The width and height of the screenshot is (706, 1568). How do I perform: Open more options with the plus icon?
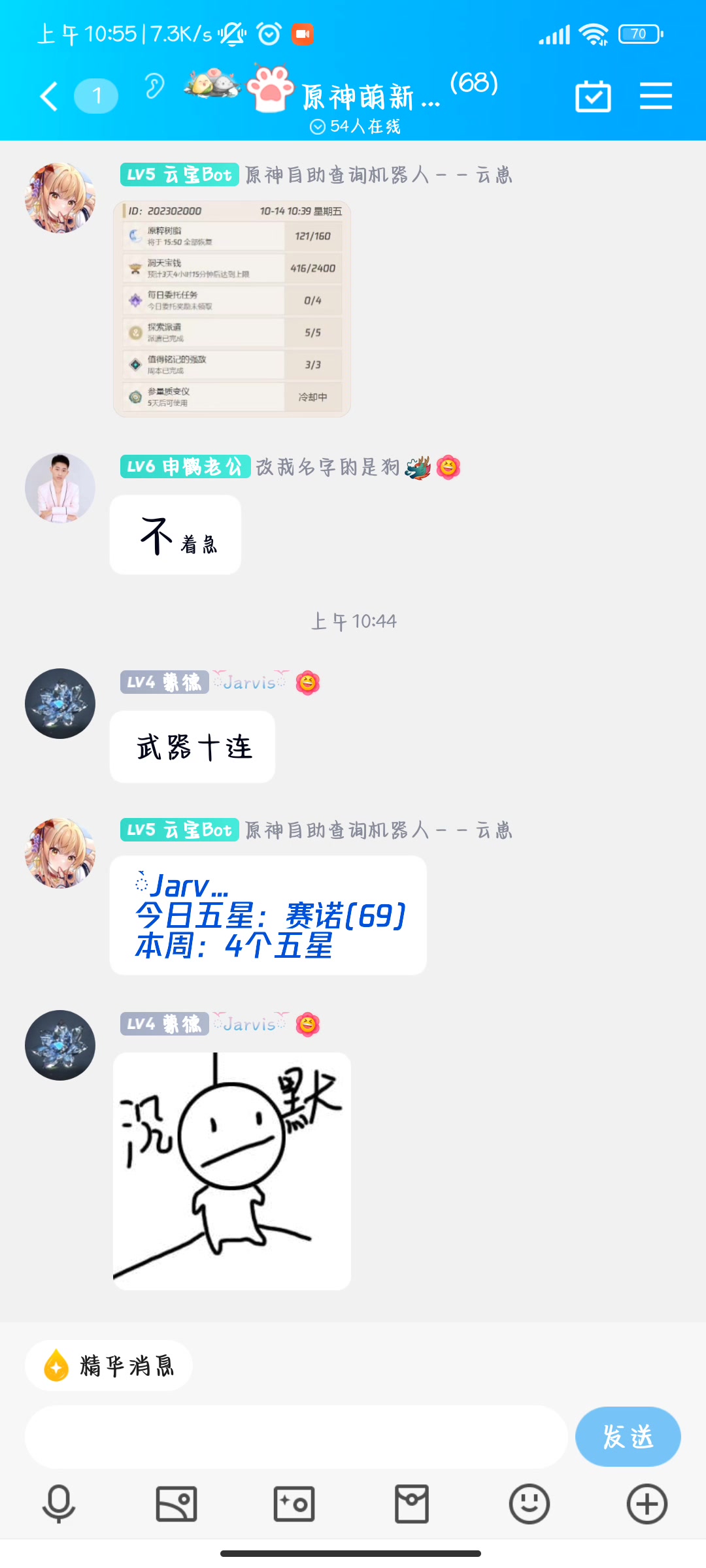coord(647,1504)
